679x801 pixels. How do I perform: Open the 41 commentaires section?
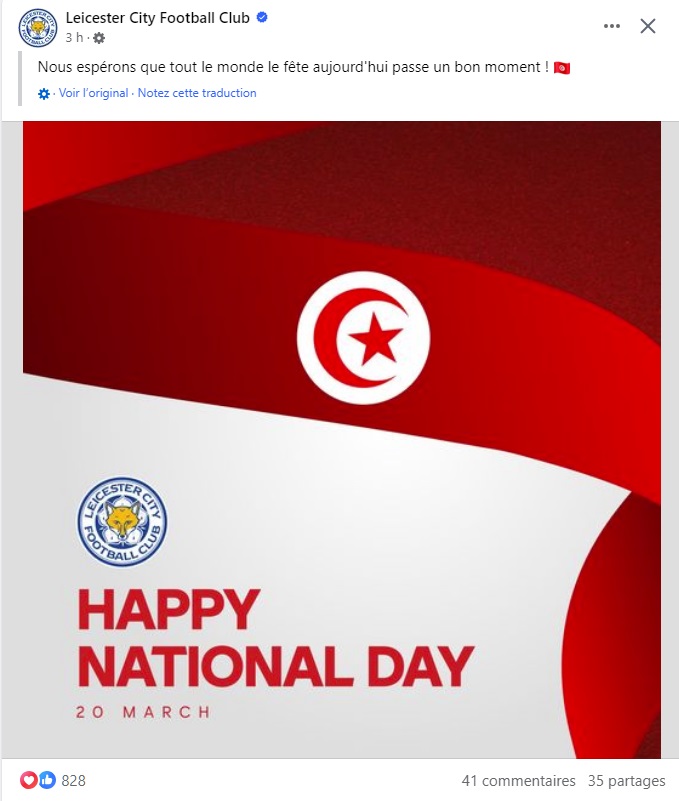(x=518, y=780)
